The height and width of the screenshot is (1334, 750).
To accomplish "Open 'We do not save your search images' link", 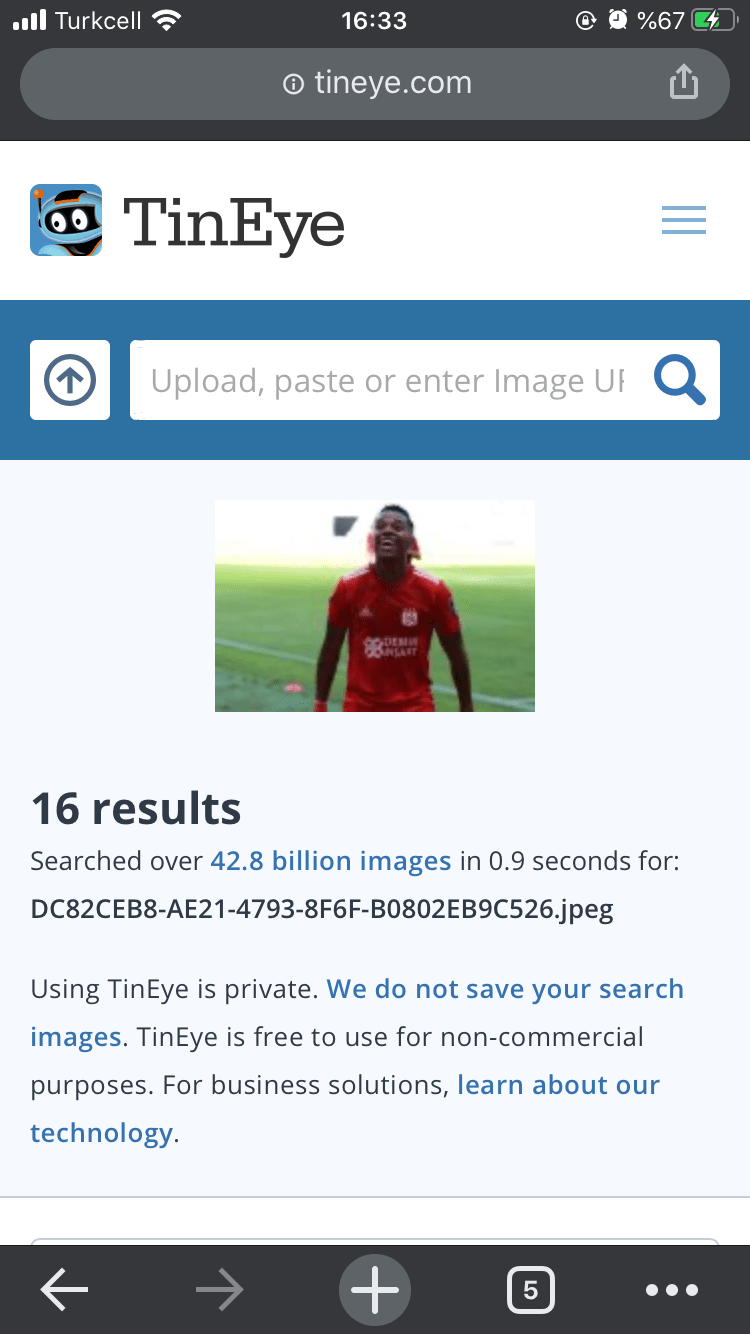I will point(505,989).
